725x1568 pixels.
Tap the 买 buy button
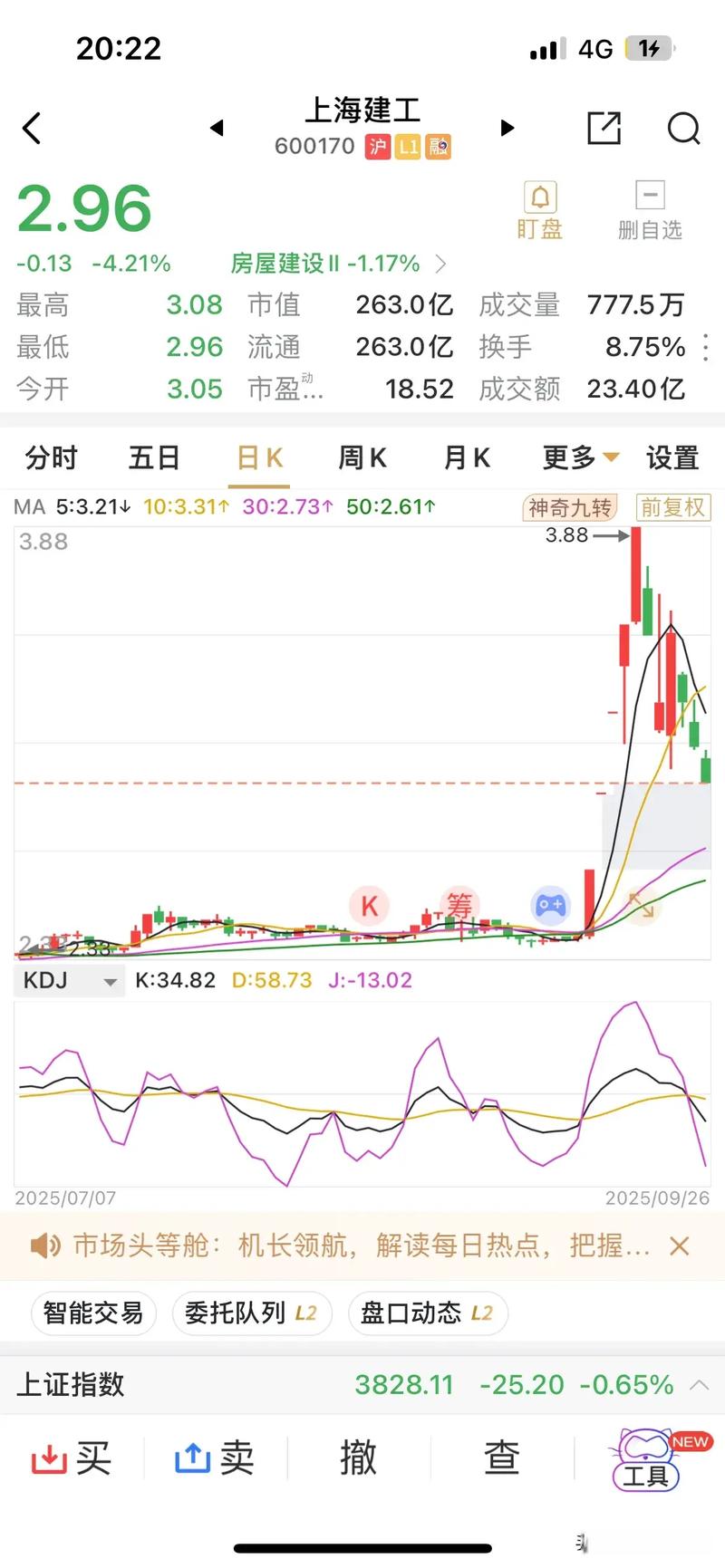[x=71, y=1458]
